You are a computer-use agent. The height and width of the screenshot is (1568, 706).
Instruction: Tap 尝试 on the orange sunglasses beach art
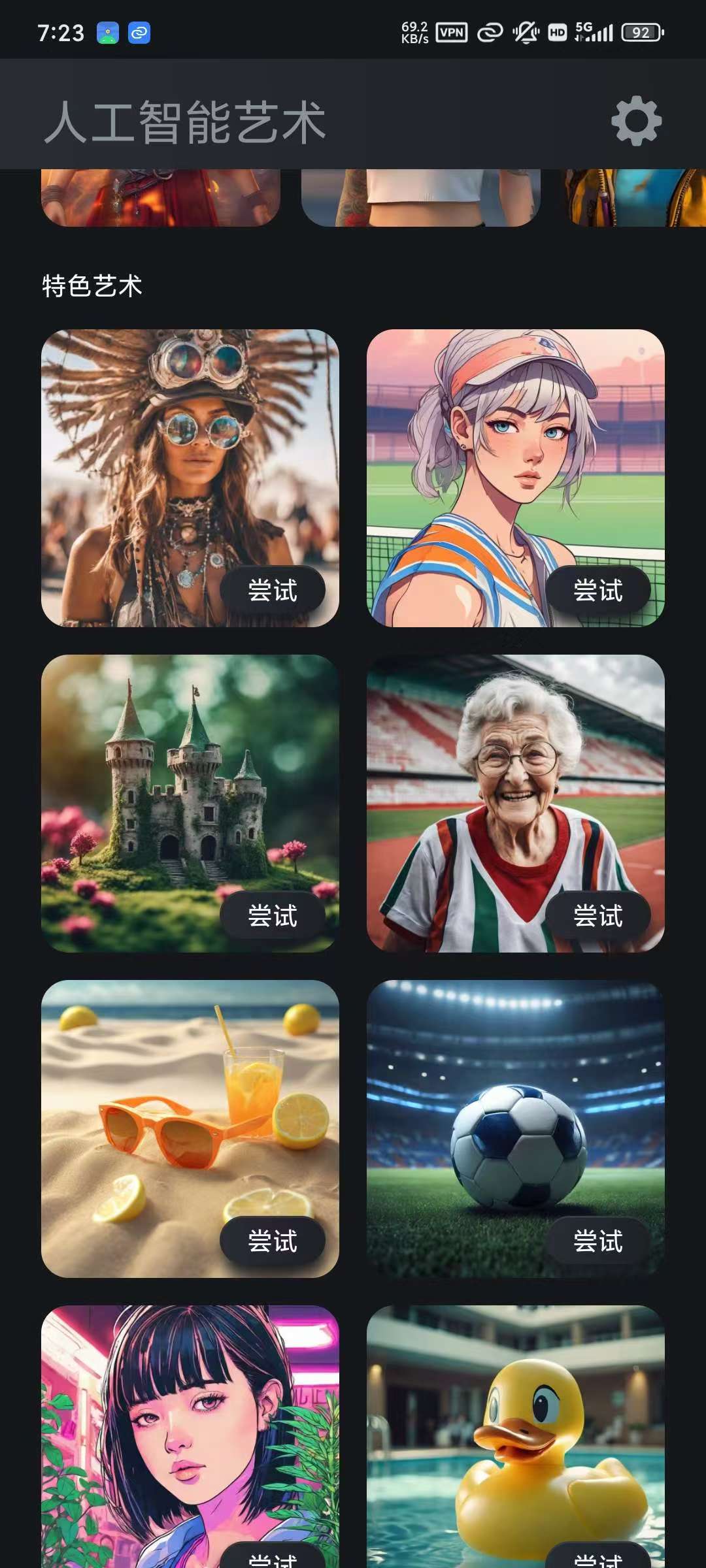273,1241
